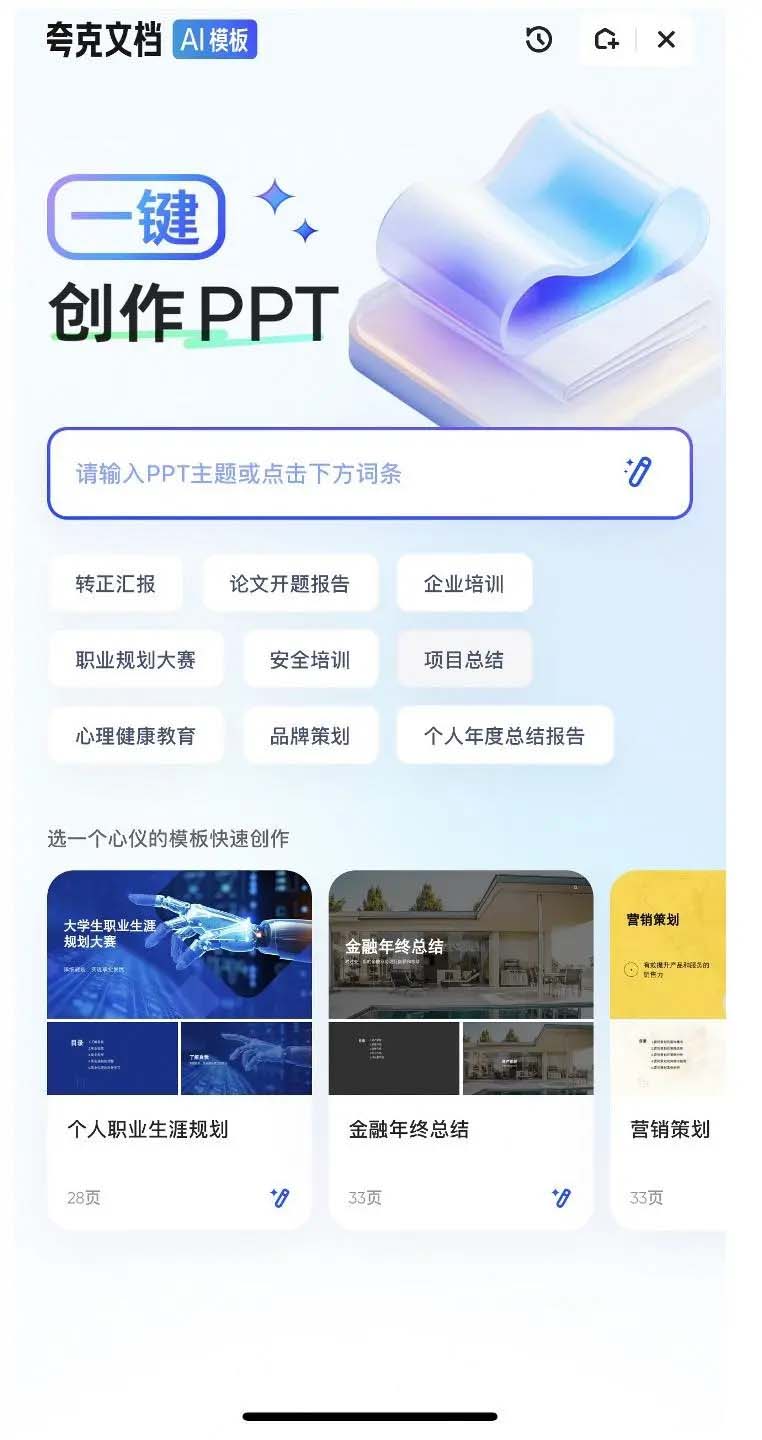Screen dimensions: 762x1440
Task: Choose the 安全培训 chip
Action: [x=310, y=660]
